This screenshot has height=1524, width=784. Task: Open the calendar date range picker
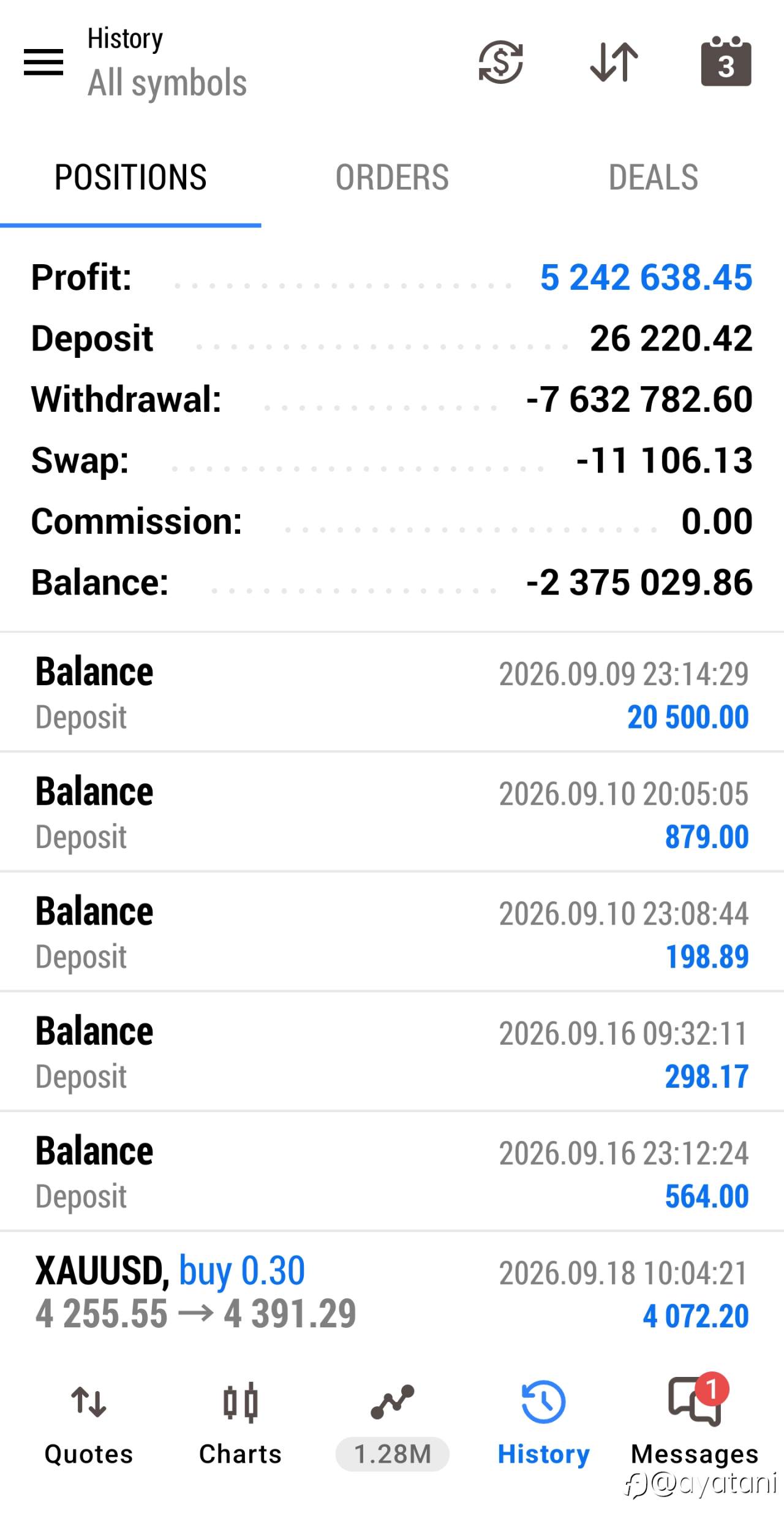(726, 61)
